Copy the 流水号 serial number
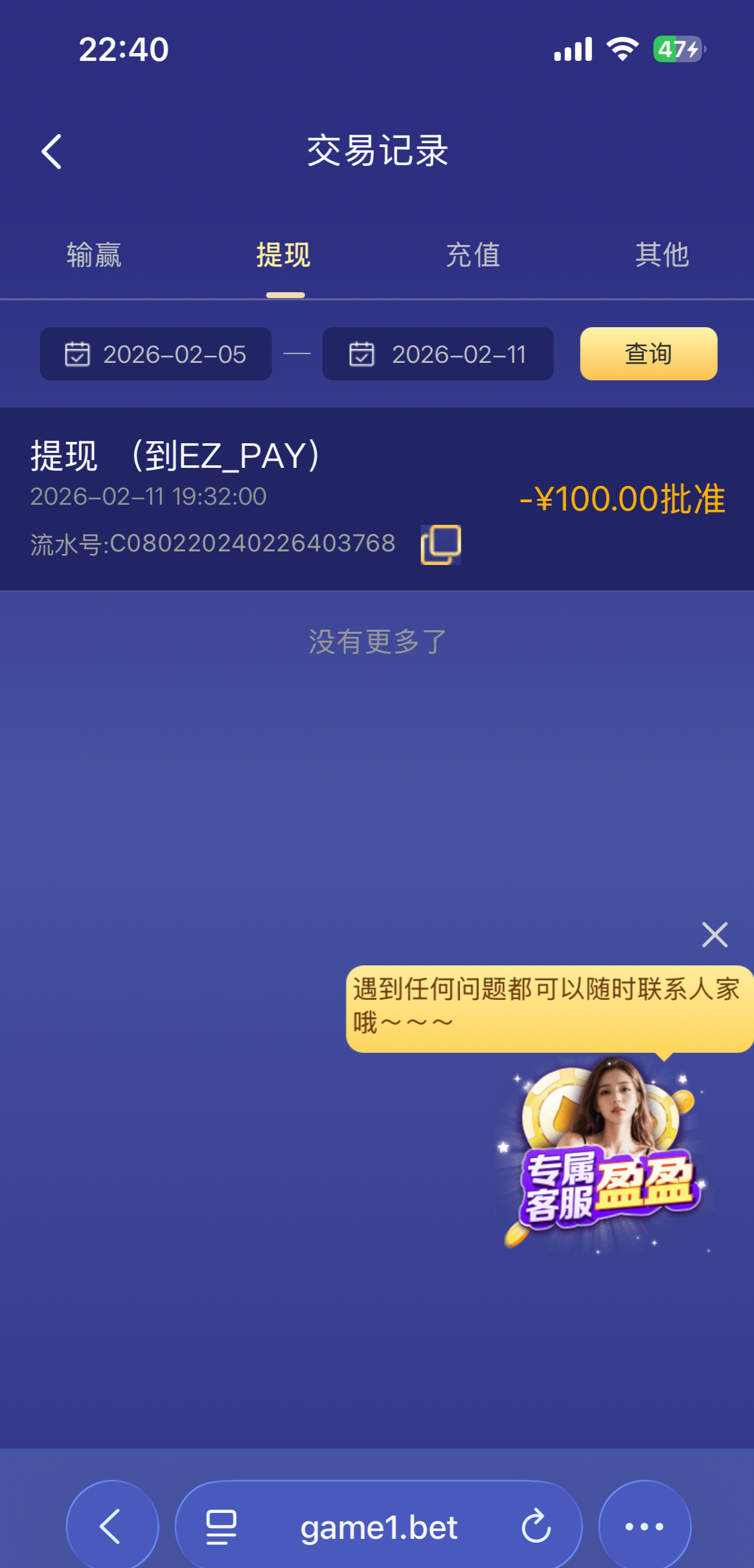 441,544
